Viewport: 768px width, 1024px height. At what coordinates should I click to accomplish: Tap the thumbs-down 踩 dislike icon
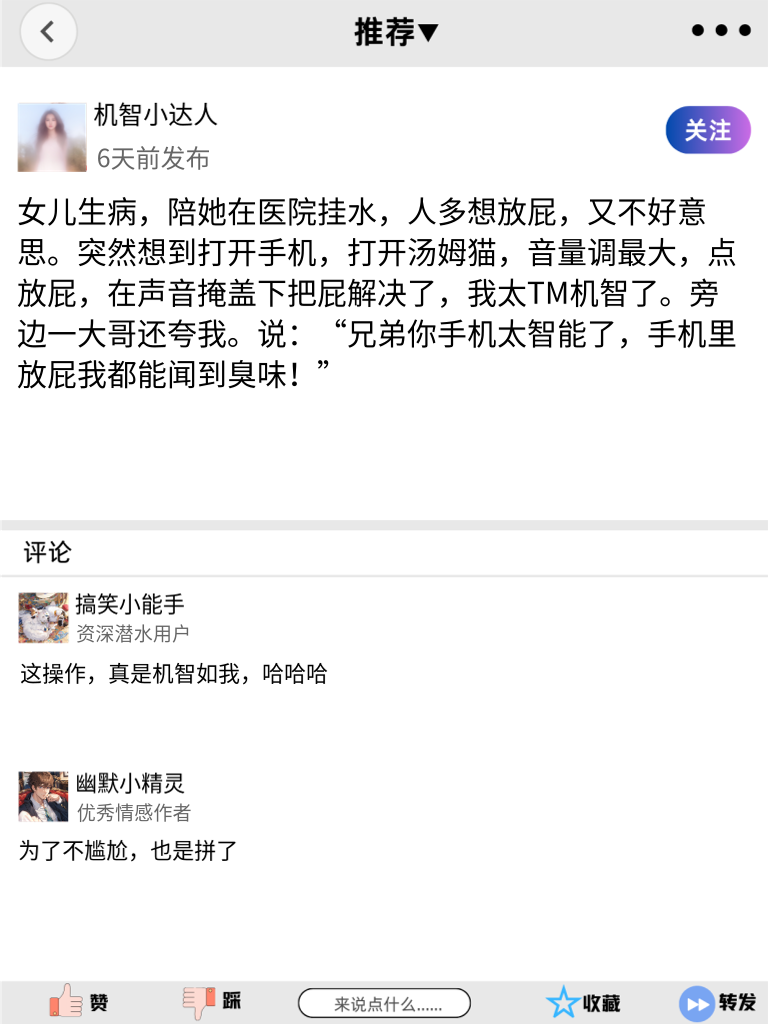198,1001
